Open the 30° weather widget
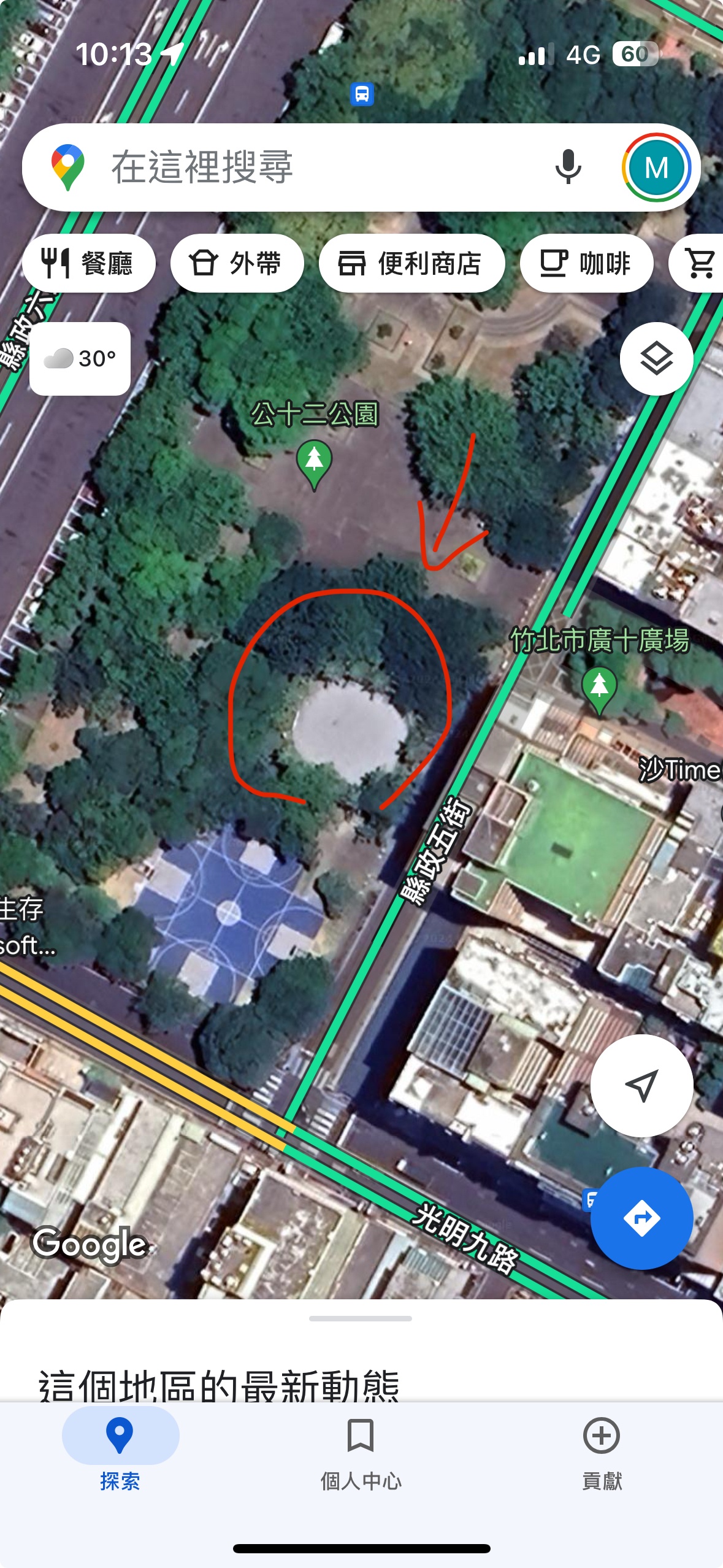The image size is (723, 1568). point(80,358)
